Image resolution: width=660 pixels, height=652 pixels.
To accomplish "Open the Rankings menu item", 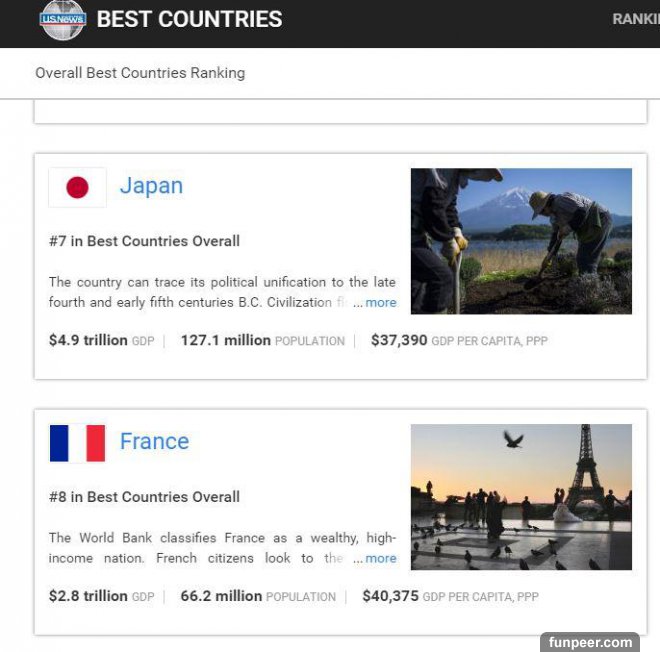I will [636, 19].
